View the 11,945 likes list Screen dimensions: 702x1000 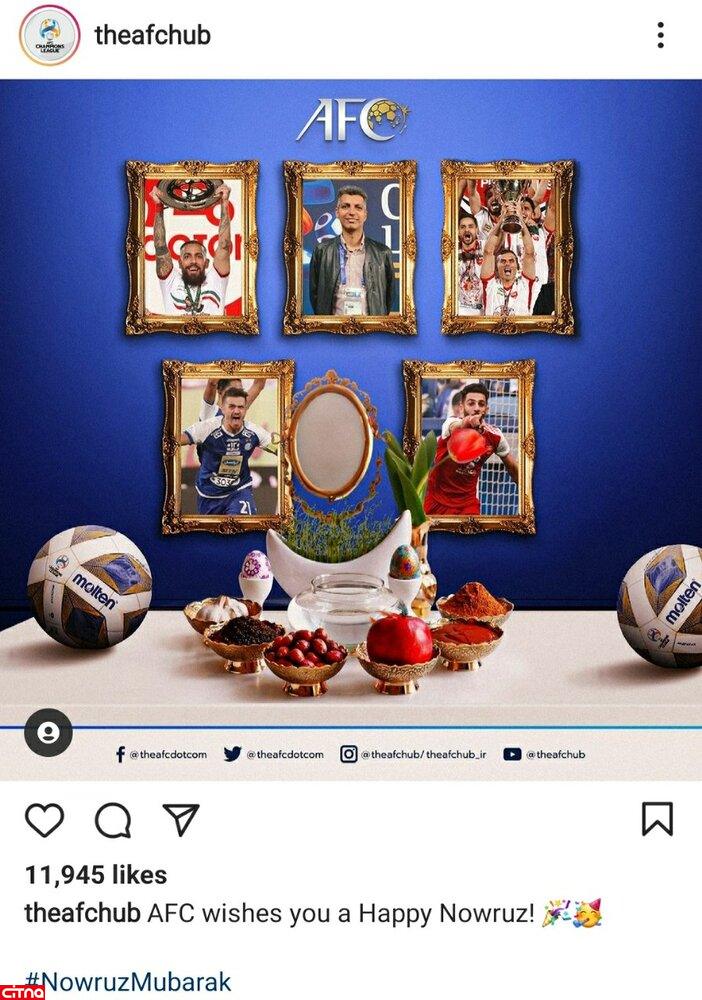click(96, 875)
